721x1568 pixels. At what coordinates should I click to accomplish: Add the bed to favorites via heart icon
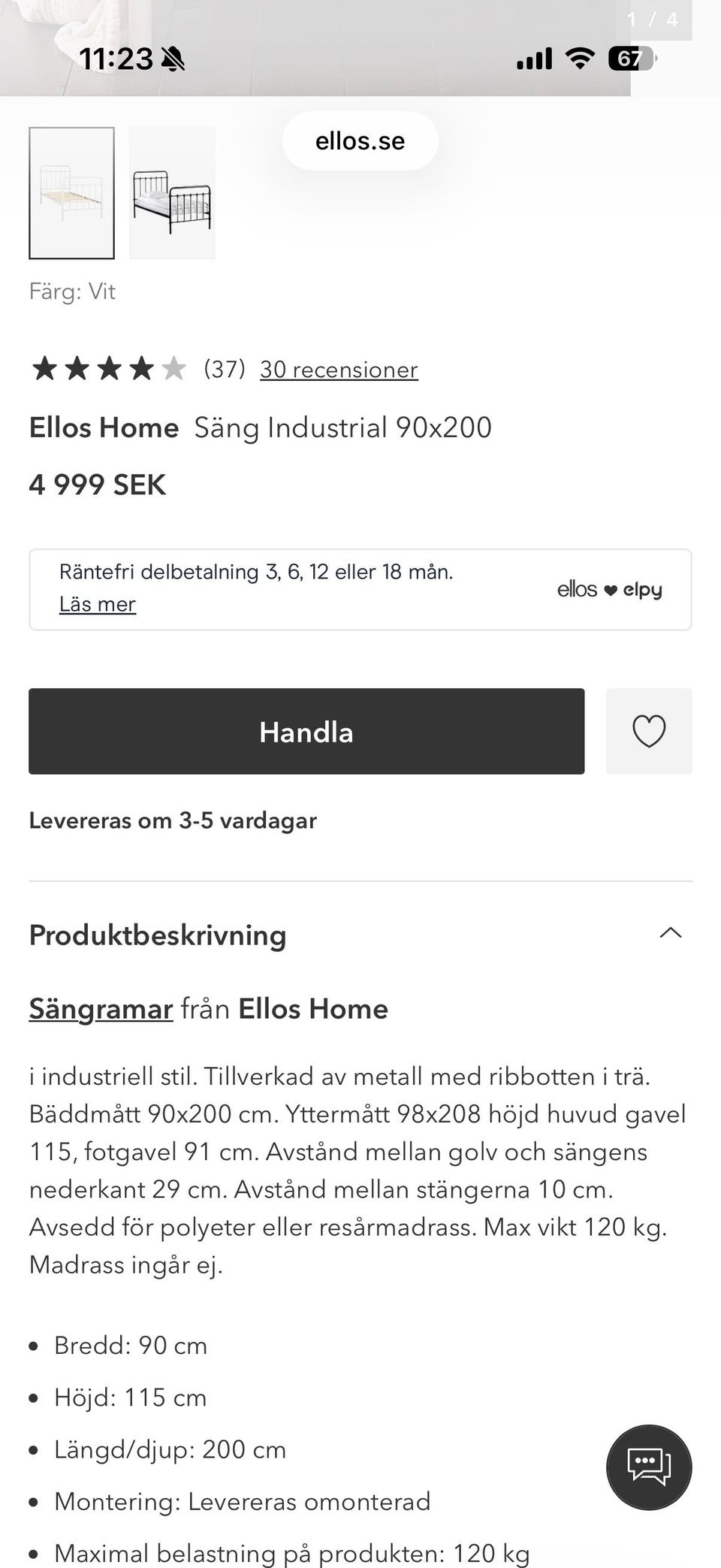648,731
